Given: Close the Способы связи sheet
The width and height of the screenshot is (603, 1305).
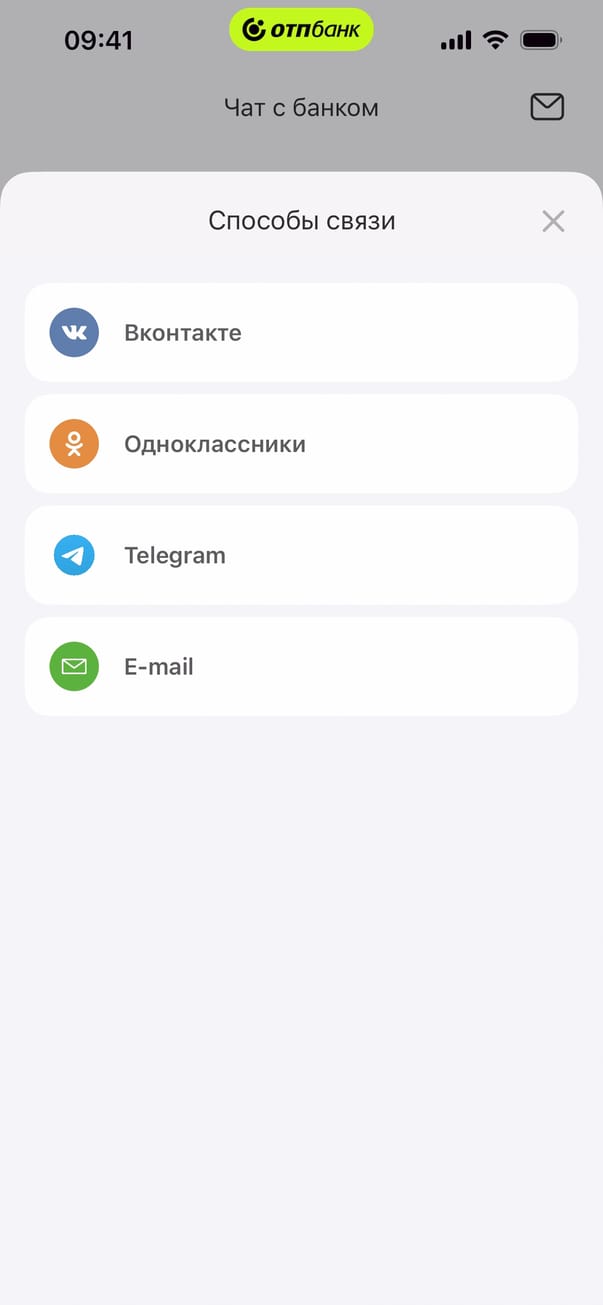Looking at the screenshot, I should (553, 221).
